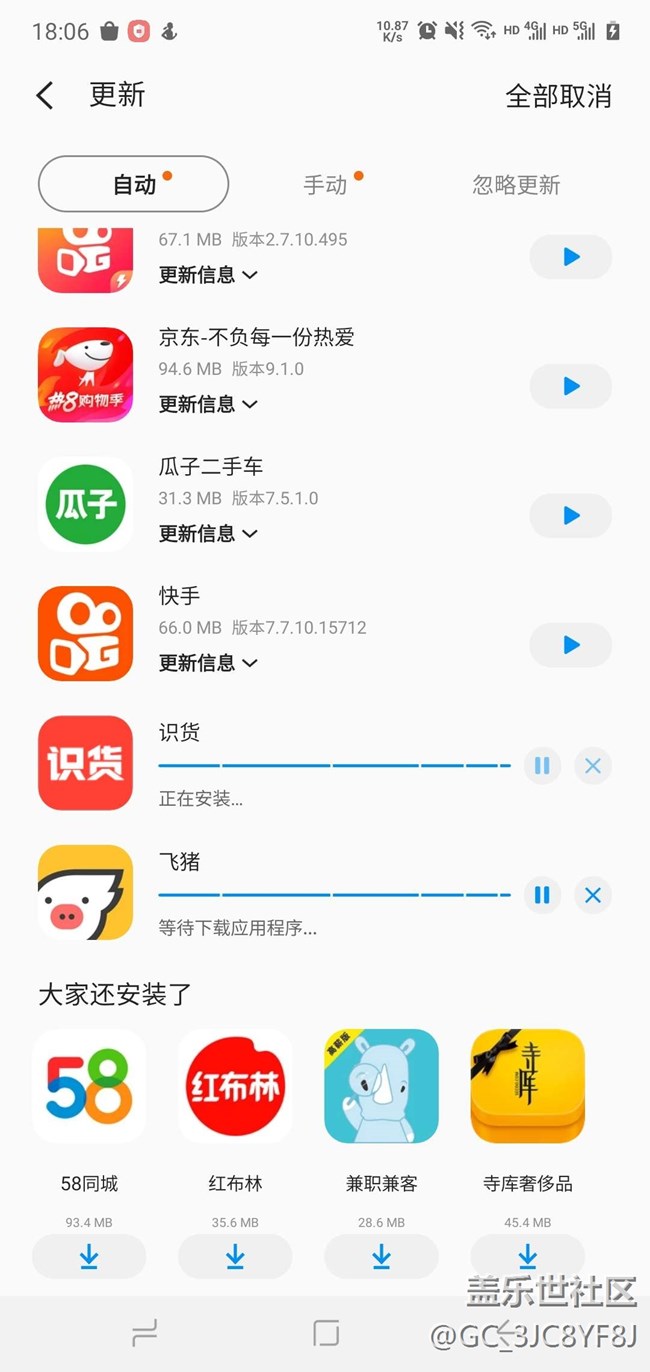The width and height of the screenshot is (650, 1372).
Task: Start updating 瓜子二手车
Action: point(570,515)
